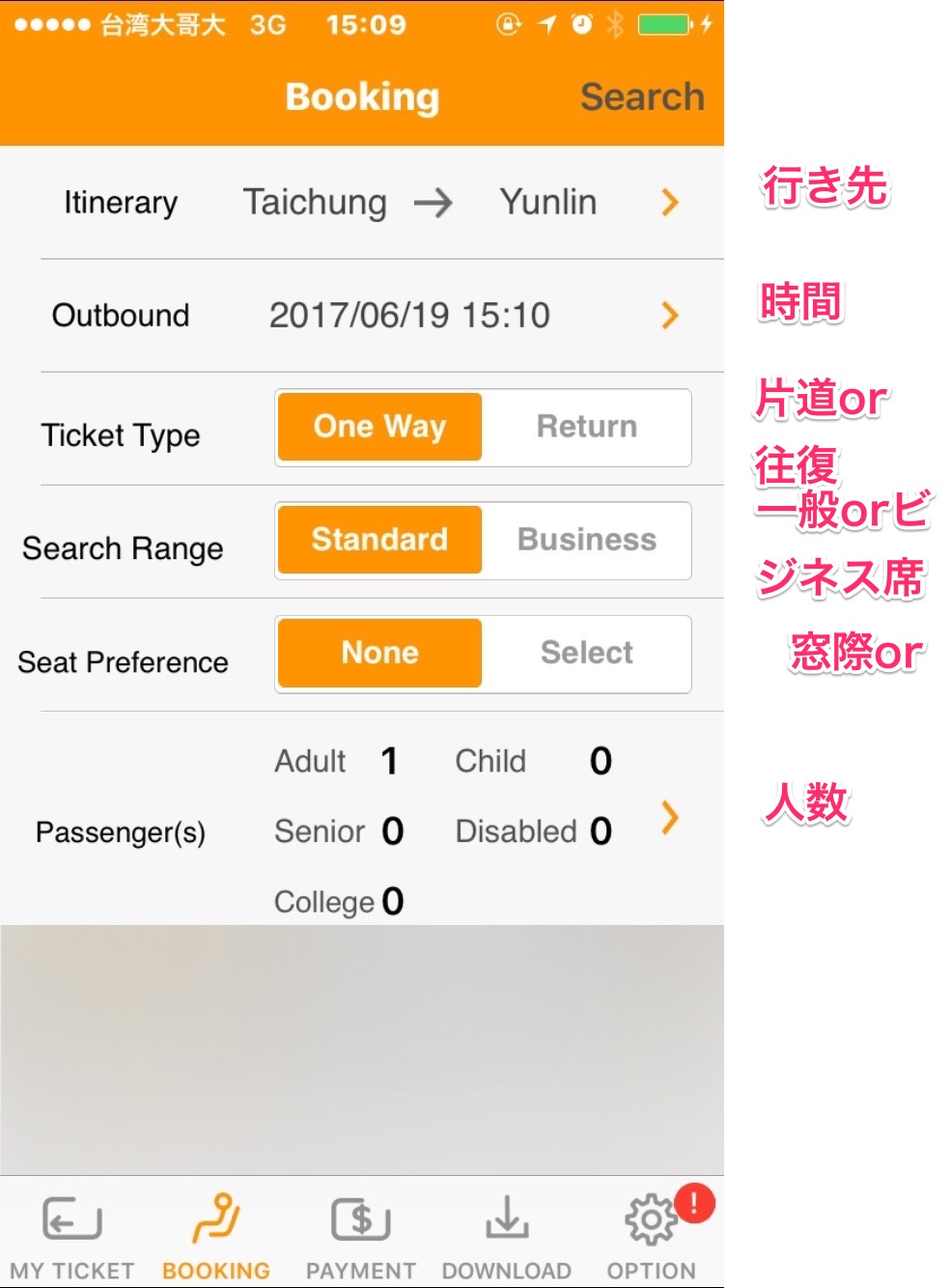The image size is (952, 1288).
Task: Select One Way ticket type
Action: pos(379,427)
